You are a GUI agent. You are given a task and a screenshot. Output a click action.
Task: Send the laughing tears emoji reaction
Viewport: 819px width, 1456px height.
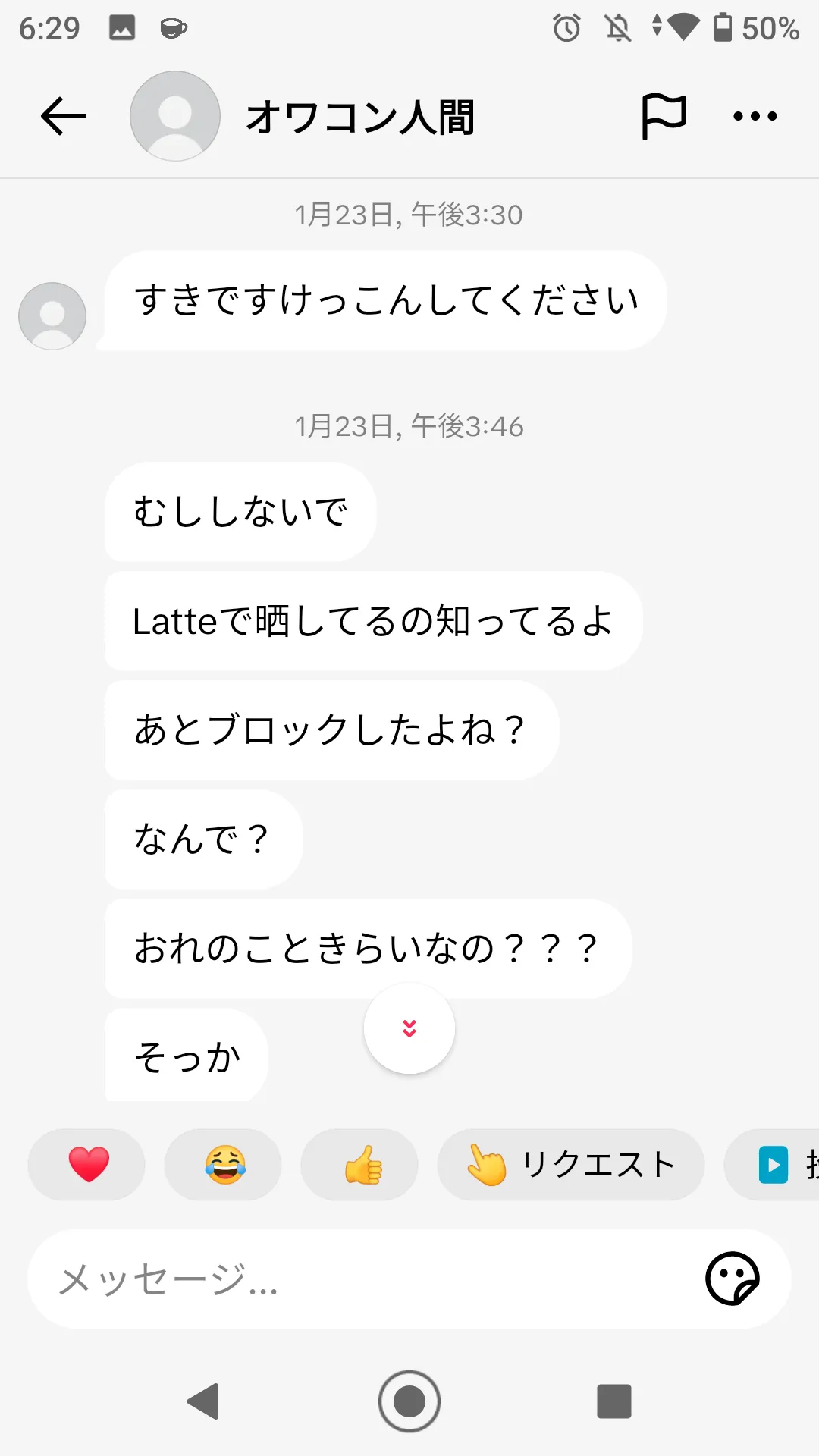coord(224,1165)
